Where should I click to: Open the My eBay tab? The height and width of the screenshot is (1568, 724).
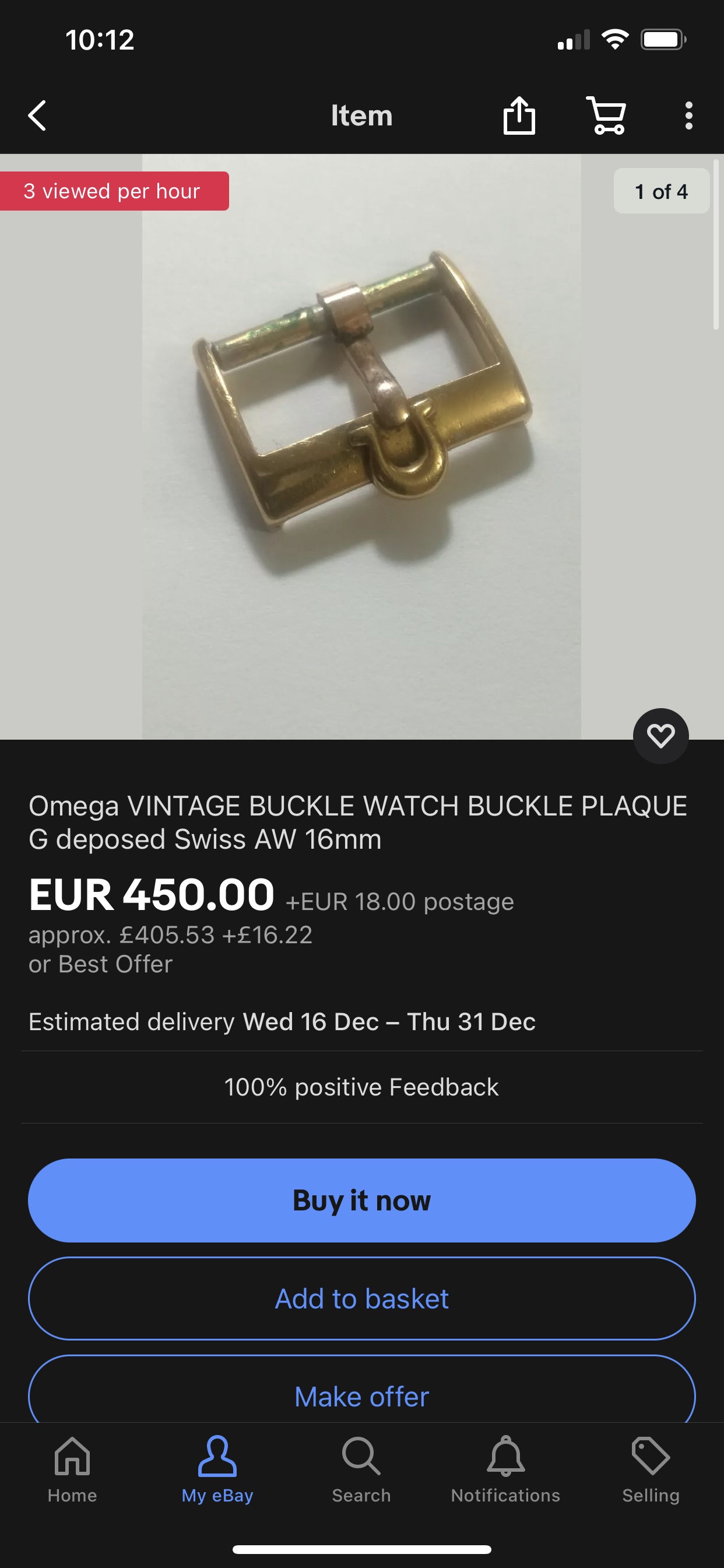(217, 1469)
